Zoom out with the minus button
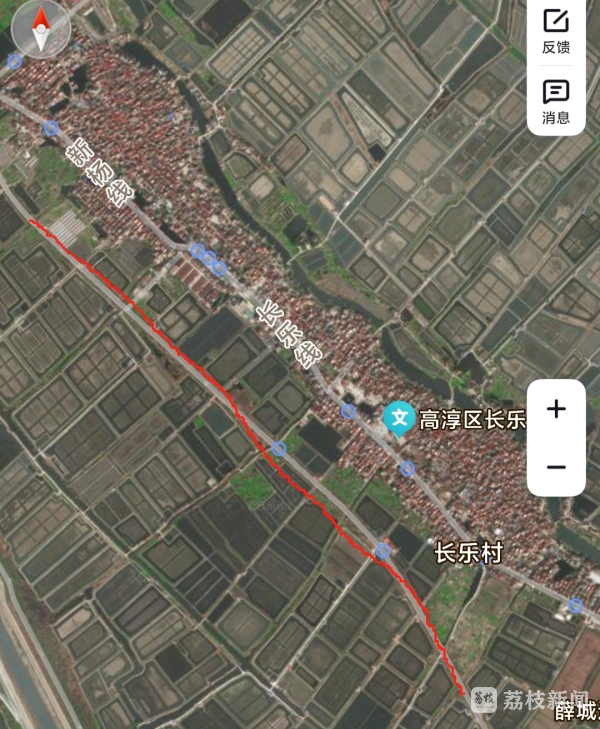 click(x=556, y=467)
